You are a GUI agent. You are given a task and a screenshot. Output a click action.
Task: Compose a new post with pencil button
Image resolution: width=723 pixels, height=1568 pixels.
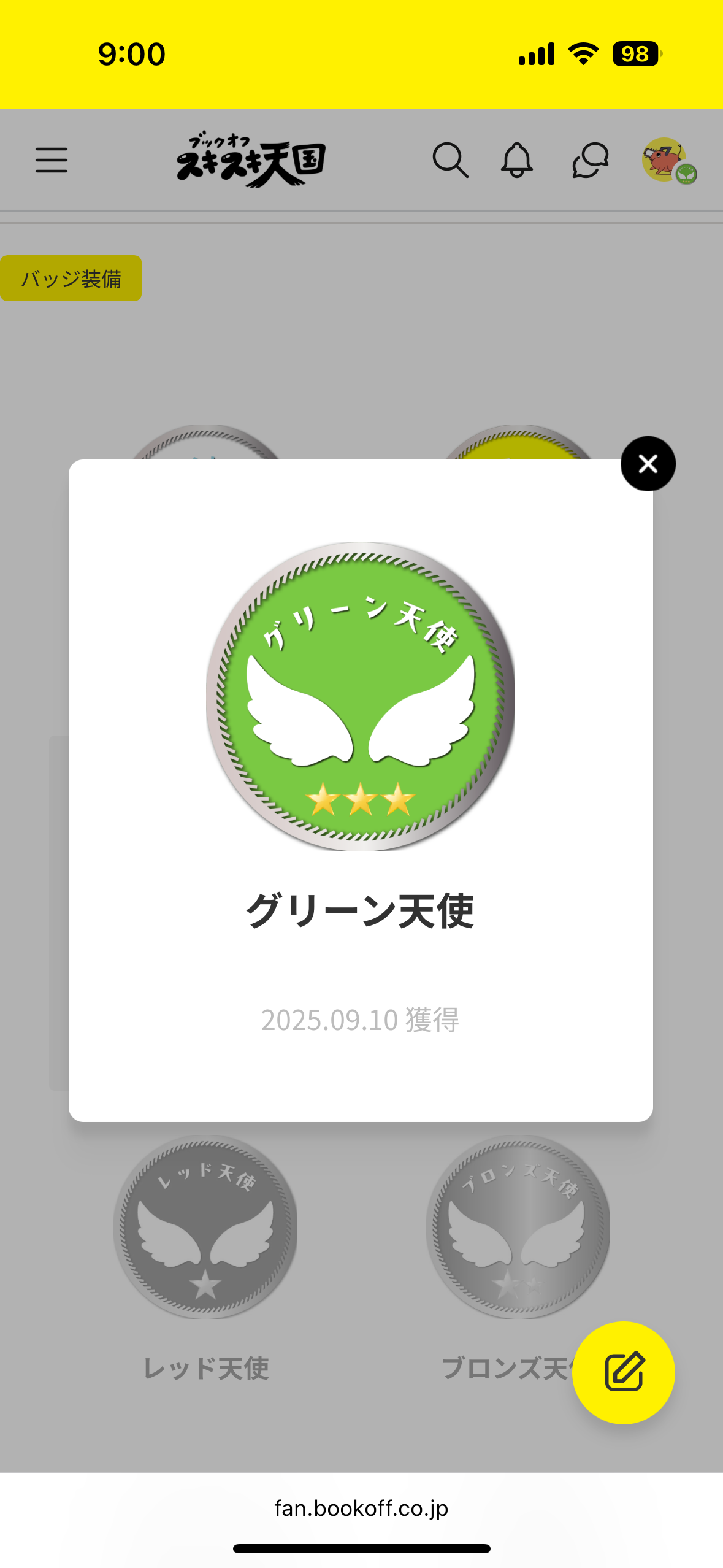pos(623,1372)
